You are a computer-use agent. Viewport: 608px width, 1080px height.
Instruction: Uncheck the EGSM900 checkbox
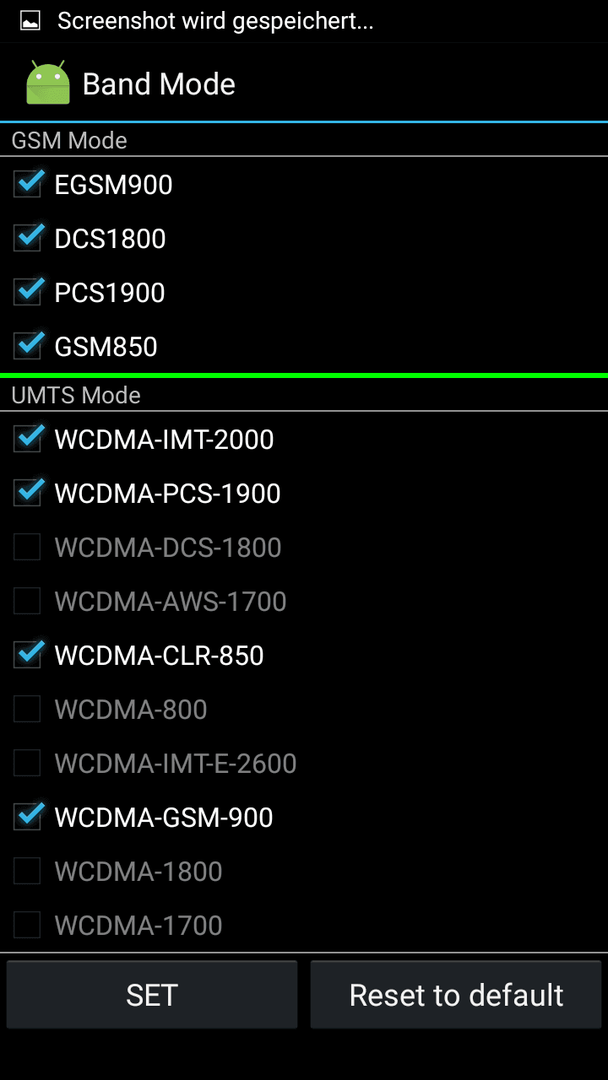[28, 185]
